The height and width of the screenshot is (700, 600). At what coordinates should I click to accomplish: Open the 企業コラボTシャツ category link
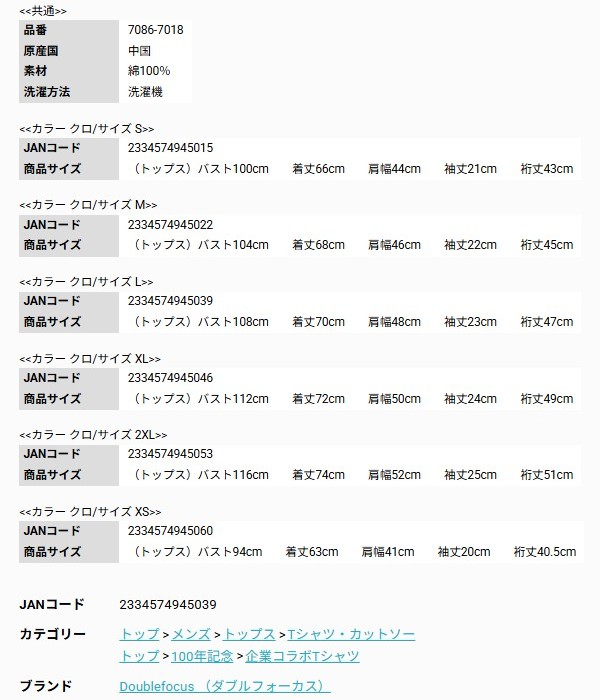tap(303, 656)
